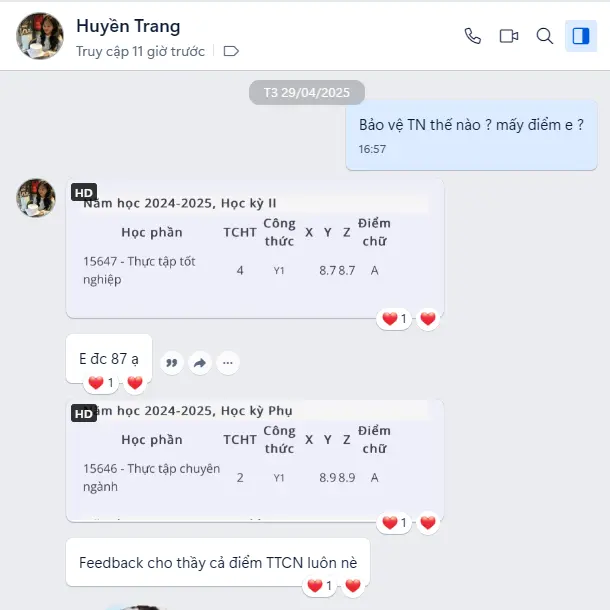Screen dimensions: 610x610
Task: Open Huyền Trang's profile avatar in header
Action: click(x=40, y=36)
